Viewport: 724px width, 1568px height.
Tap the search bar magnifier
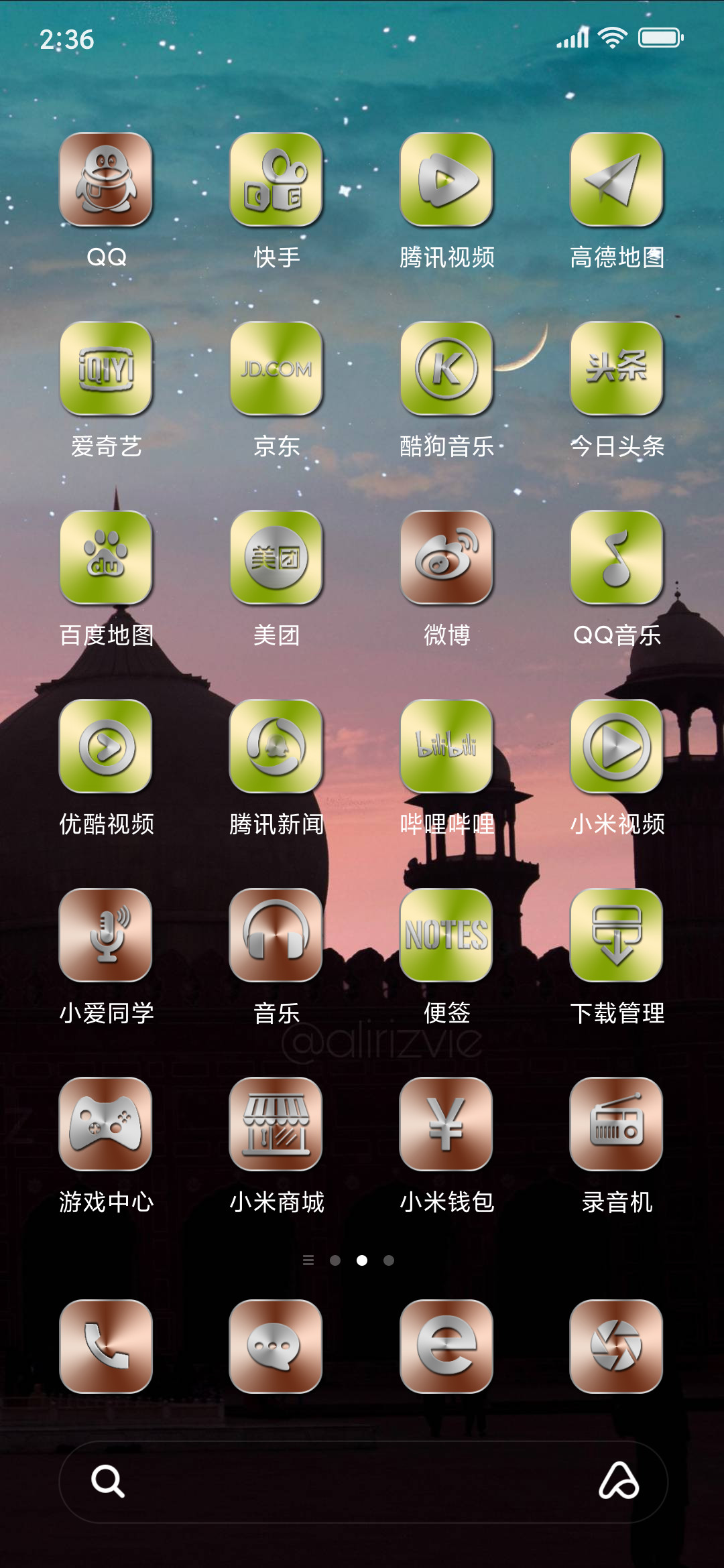pyautogui.click(x=108, y=1481)
